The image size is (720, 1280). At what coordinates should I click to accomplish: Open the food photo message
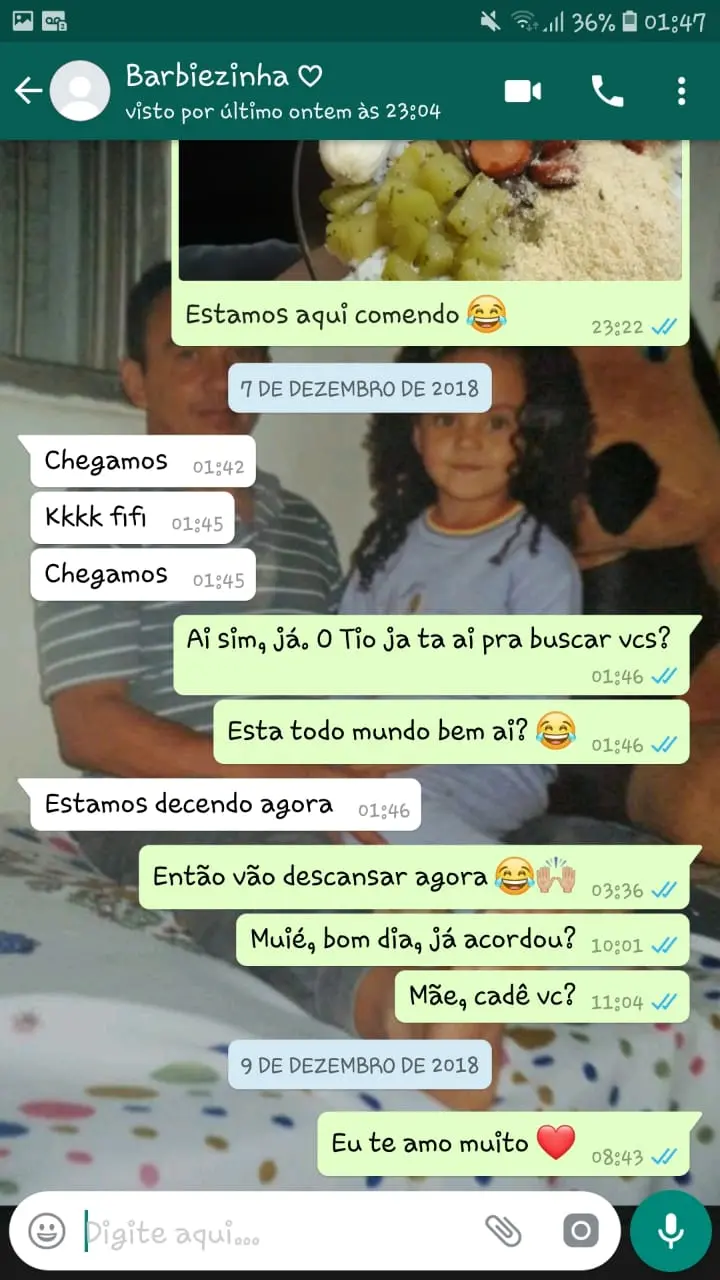(430, 210)
